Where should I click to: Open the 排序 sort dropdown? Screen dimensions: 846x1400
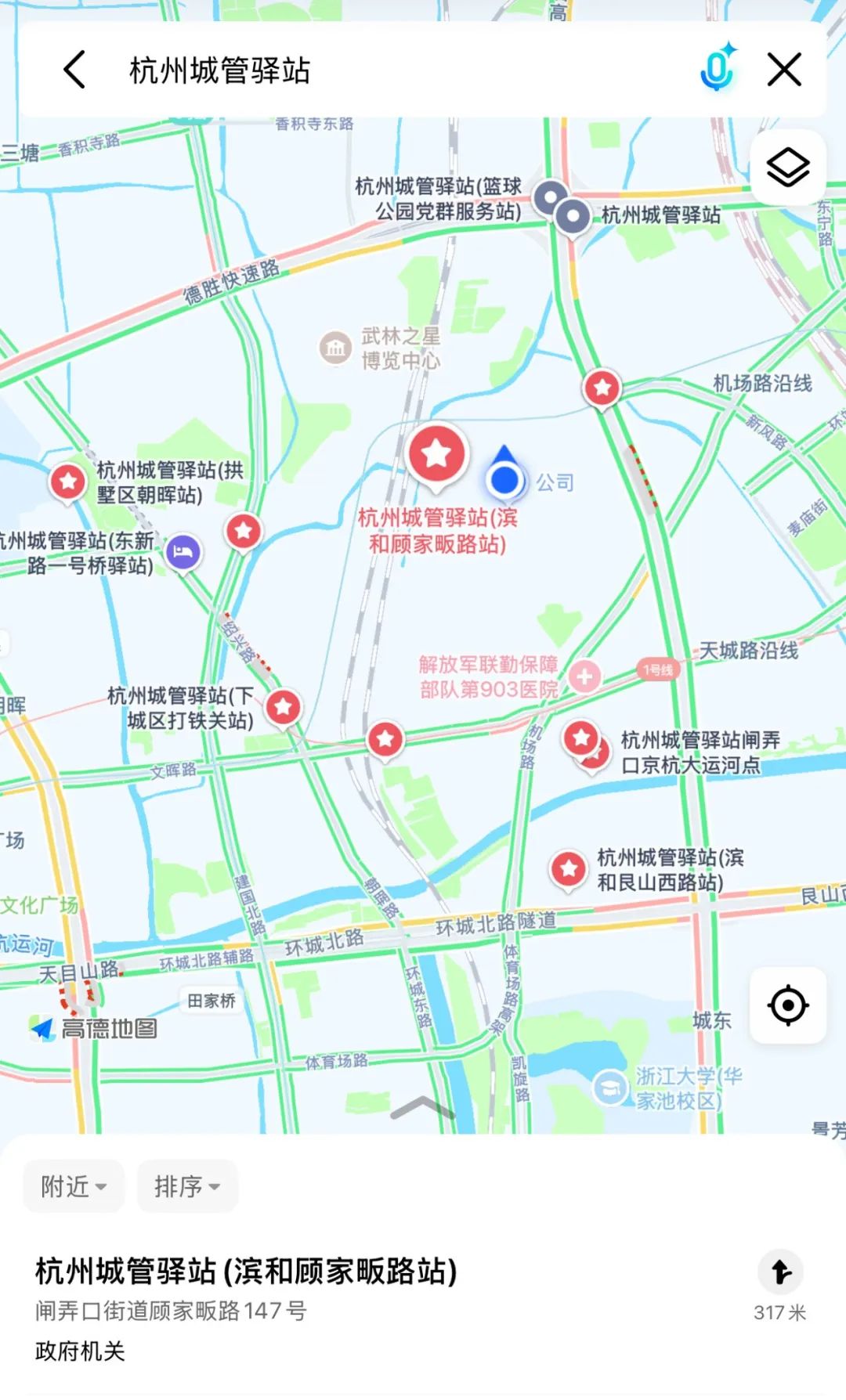tap(187, 1186)
